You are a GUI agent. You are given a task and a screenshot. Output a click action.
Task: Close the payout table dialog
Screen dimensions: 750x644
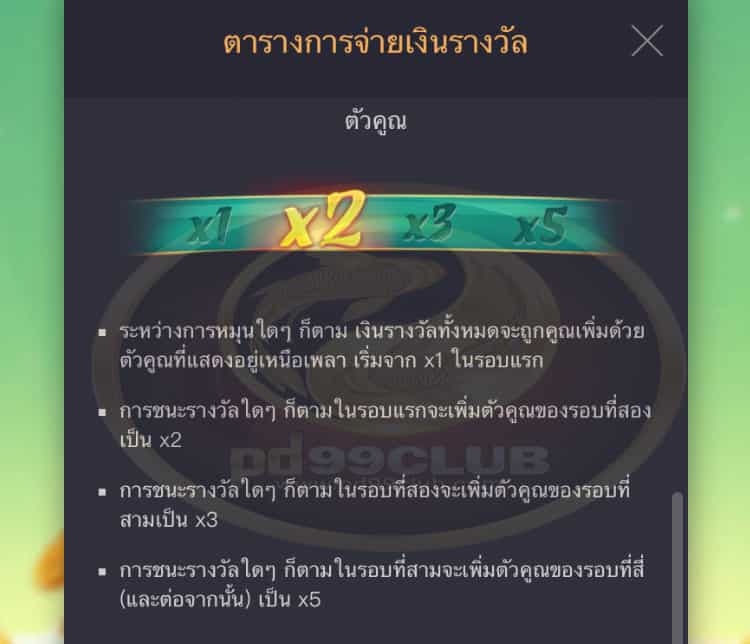(x=647, y=41)
